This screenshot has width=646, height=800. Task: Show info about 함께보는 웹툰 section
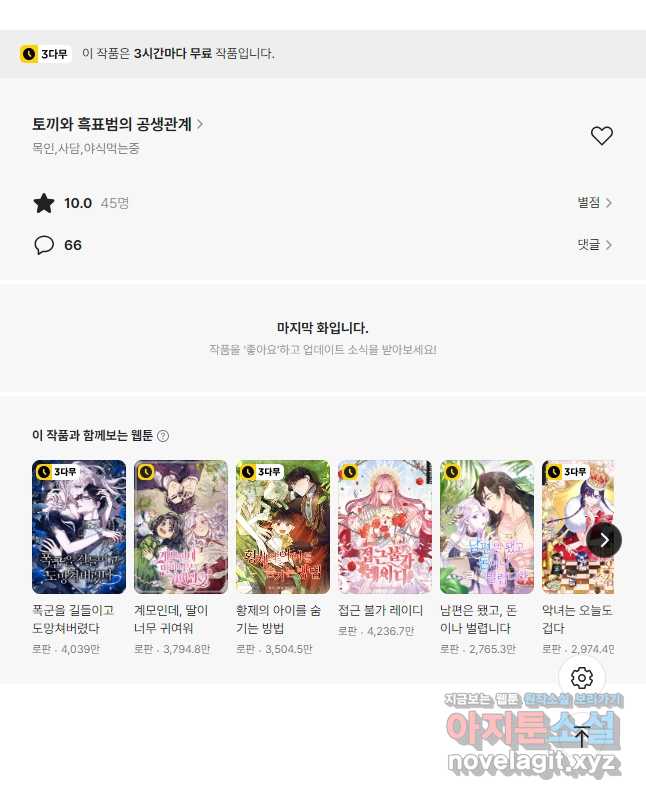pyautogui.click(x=163, y=436)
